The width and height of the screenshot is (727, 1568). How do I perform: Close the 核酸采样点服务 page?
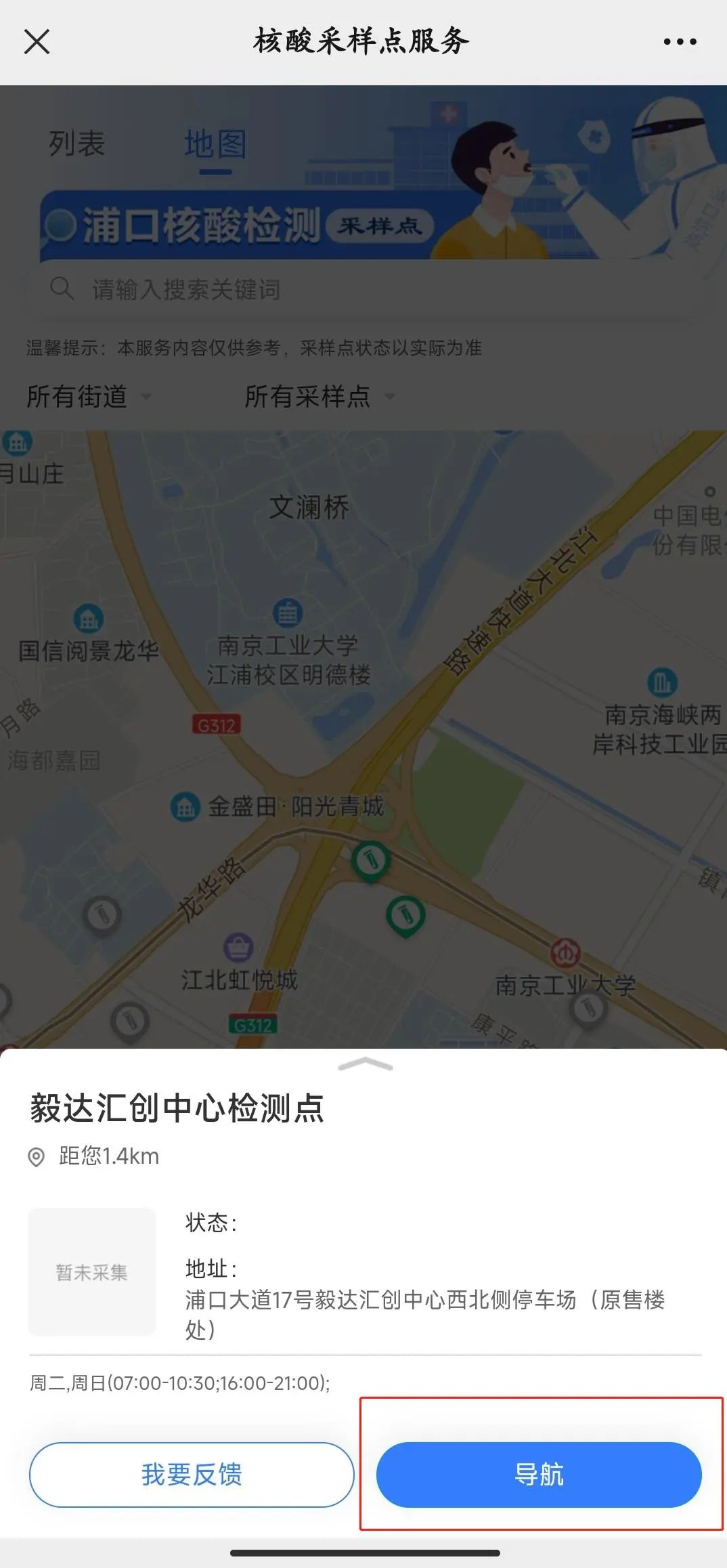(x=37, y=42)
